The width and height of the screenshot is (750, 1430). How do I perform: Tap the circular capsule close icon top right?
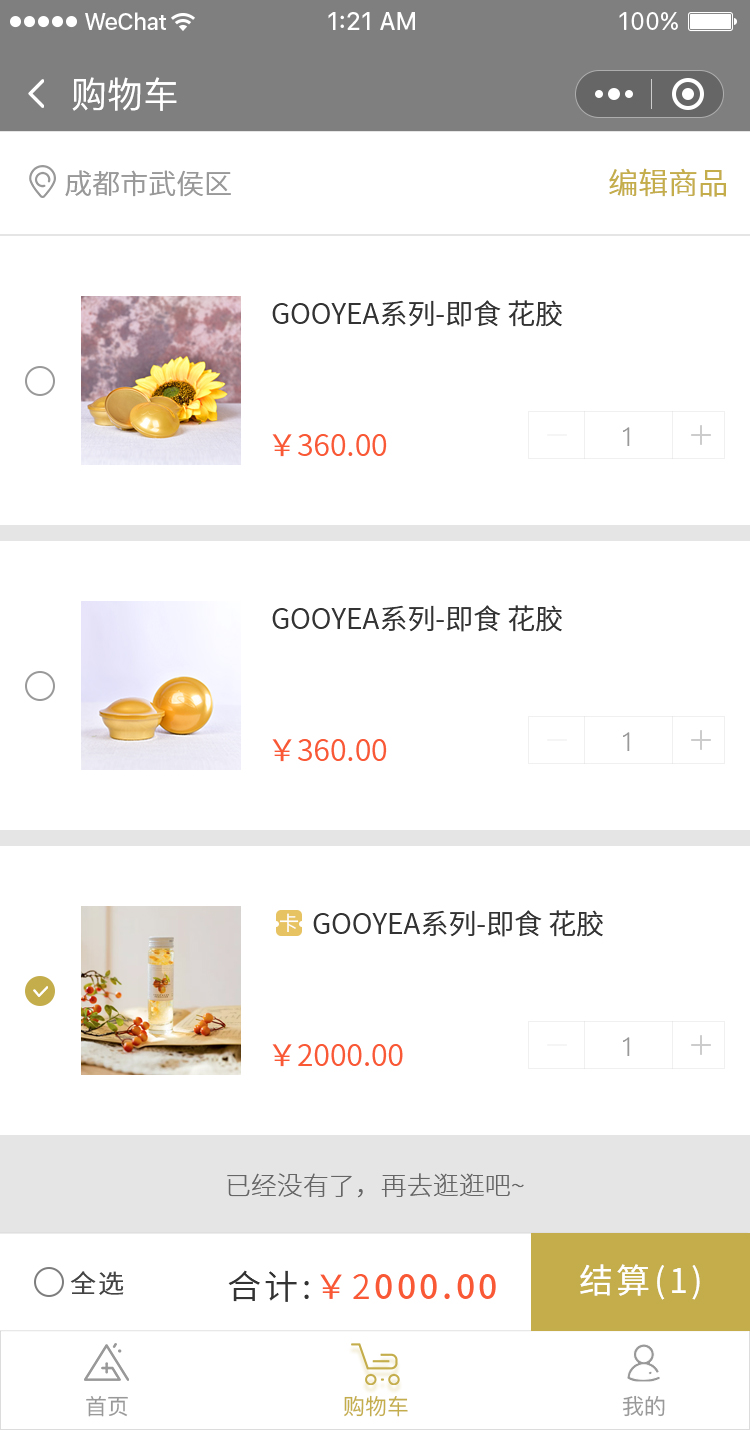click(x=687, y=93)
